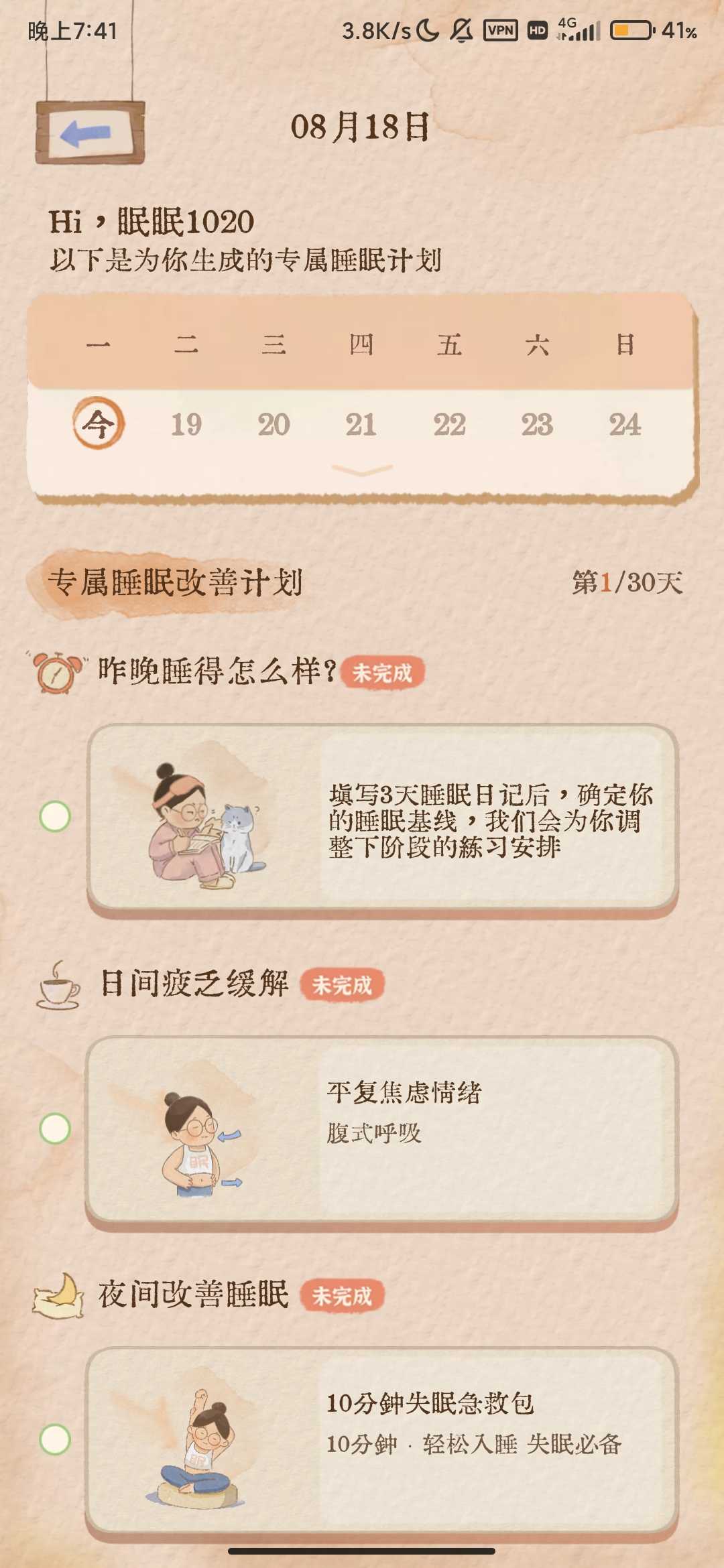
Task: Select date 22 in the calendar
Action: [x=449, y=424]
